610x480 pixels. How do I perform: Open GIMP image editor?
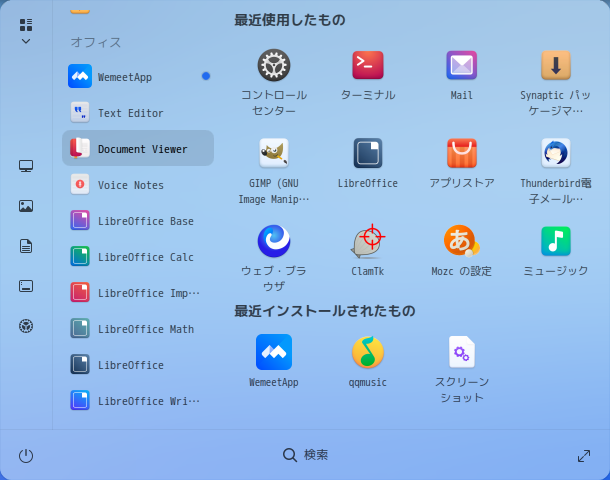tap(274, 154)
